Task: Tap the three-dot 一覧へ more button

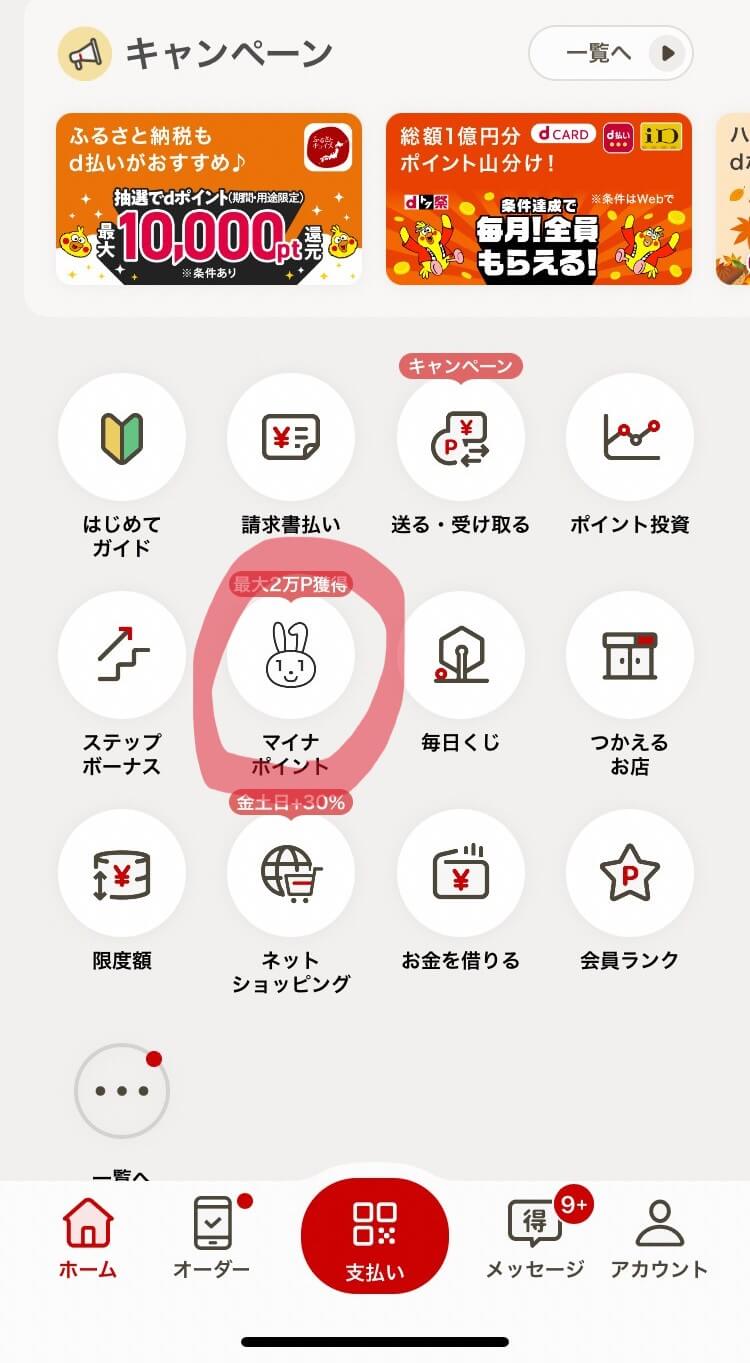Action: [122, 1091]
